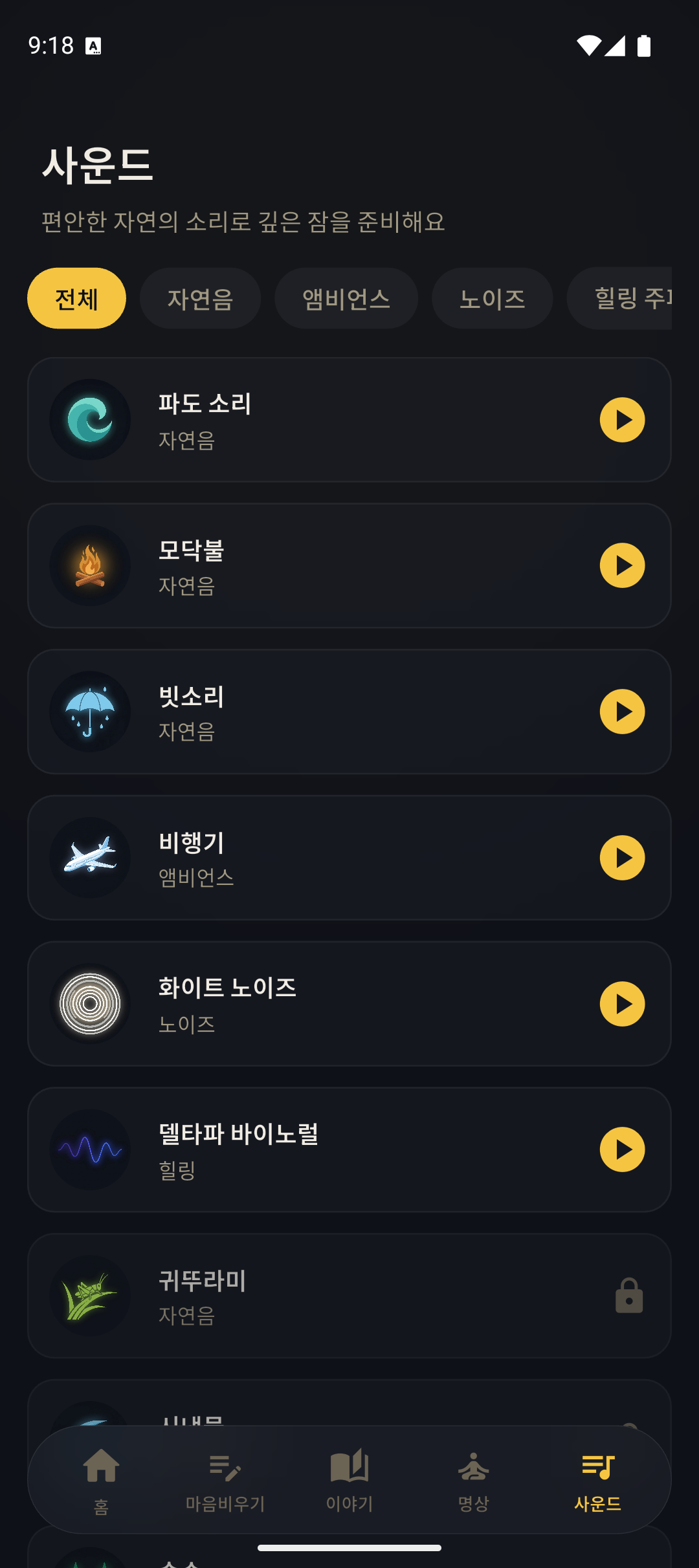The width and height of the screenshot is (699, 1568).
Task: Open the 이야기 book icon in navigation
Action: [349, 1481]
